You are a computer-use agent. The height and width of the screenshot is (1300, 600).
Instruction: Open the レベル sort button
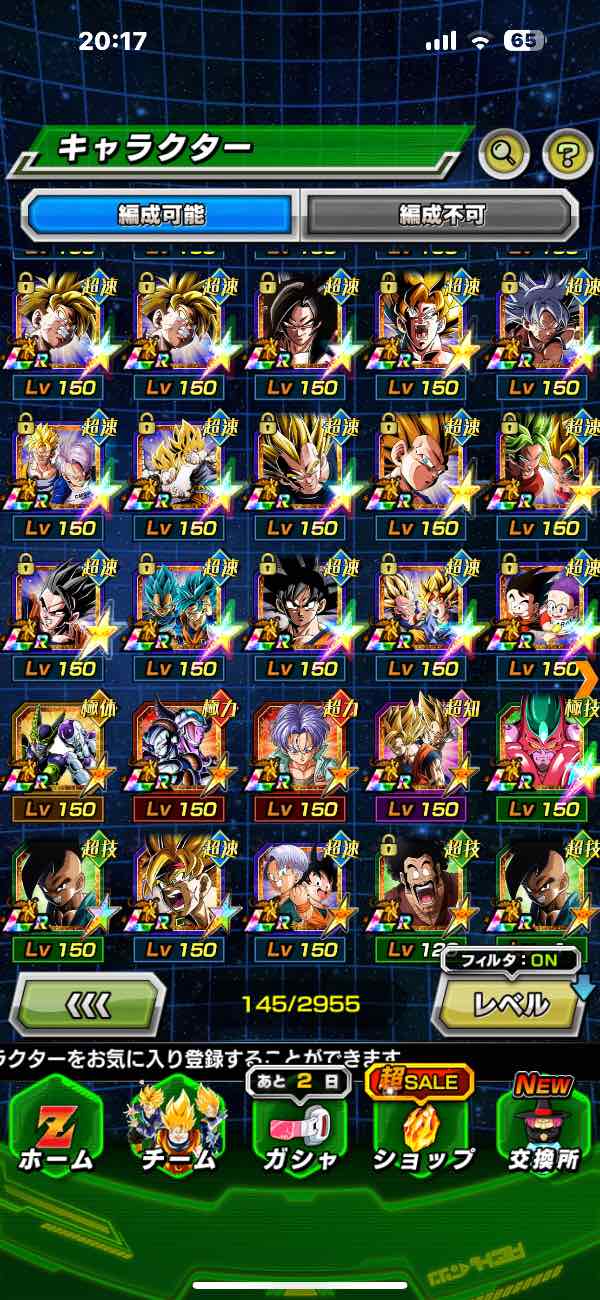coord(510,1003)
